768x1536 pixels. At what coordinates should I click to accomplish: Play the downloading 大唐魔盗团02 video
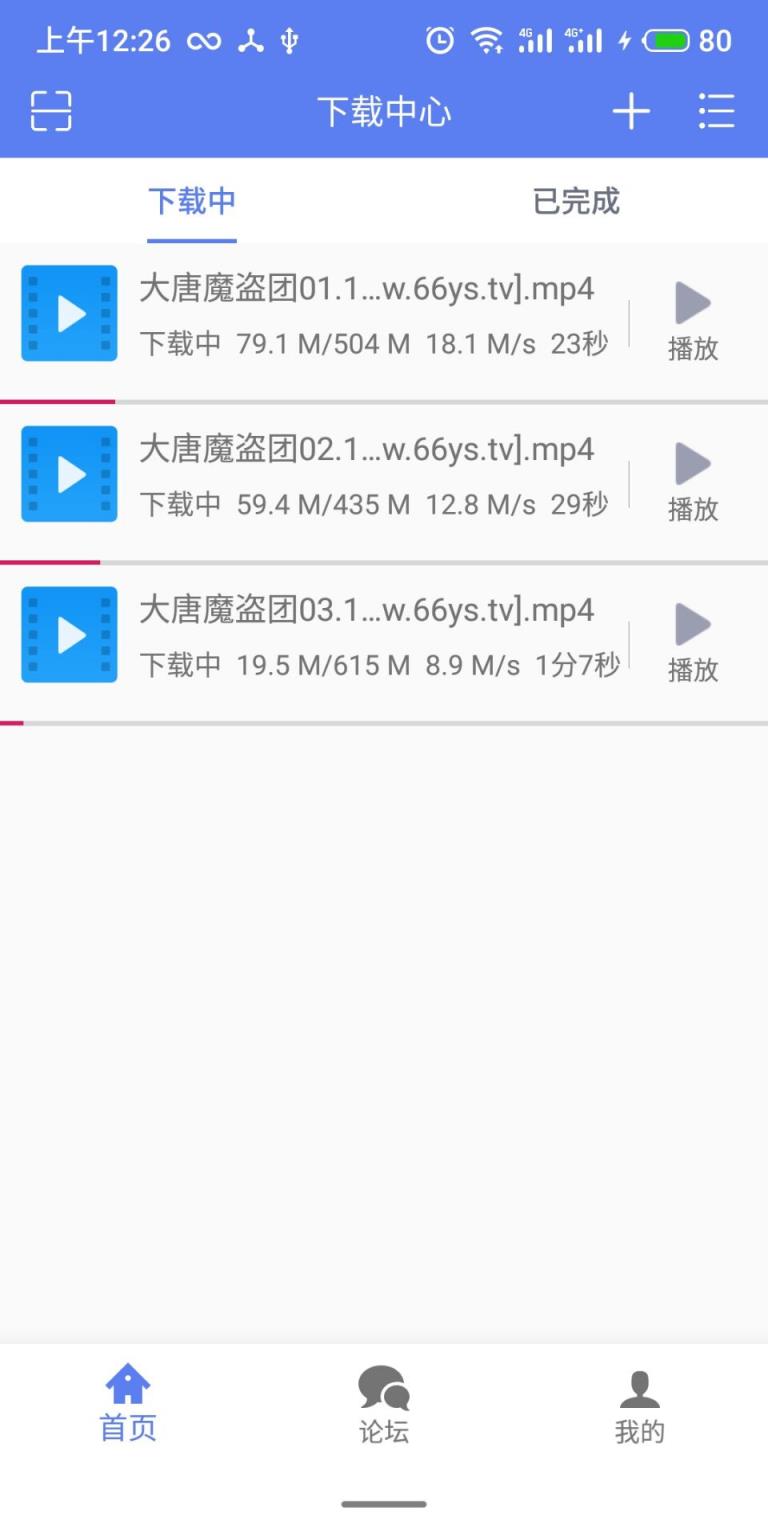point(691,464)
